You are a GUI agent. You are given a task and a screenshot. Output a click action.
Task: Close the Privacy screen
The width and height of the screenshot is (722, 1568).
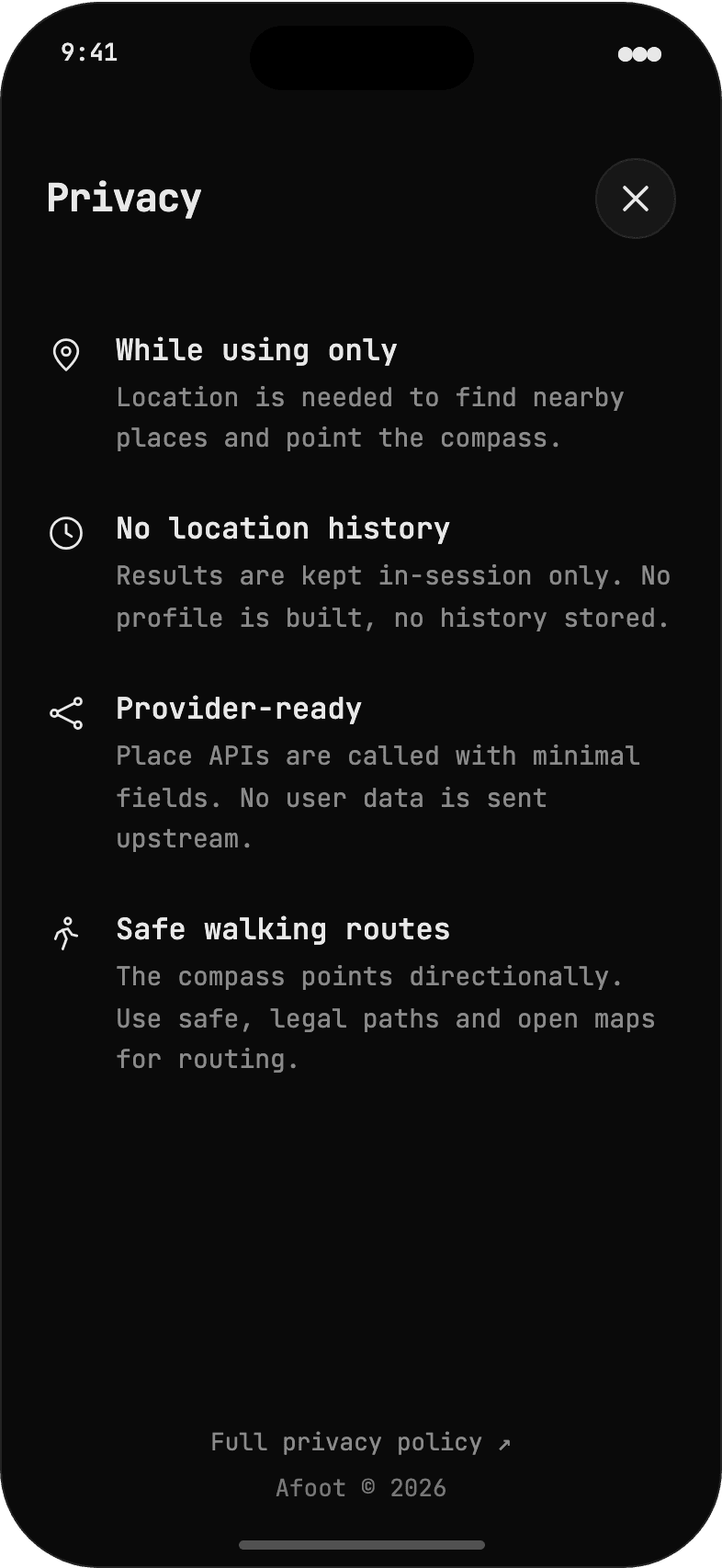click(x=636, y=199)
